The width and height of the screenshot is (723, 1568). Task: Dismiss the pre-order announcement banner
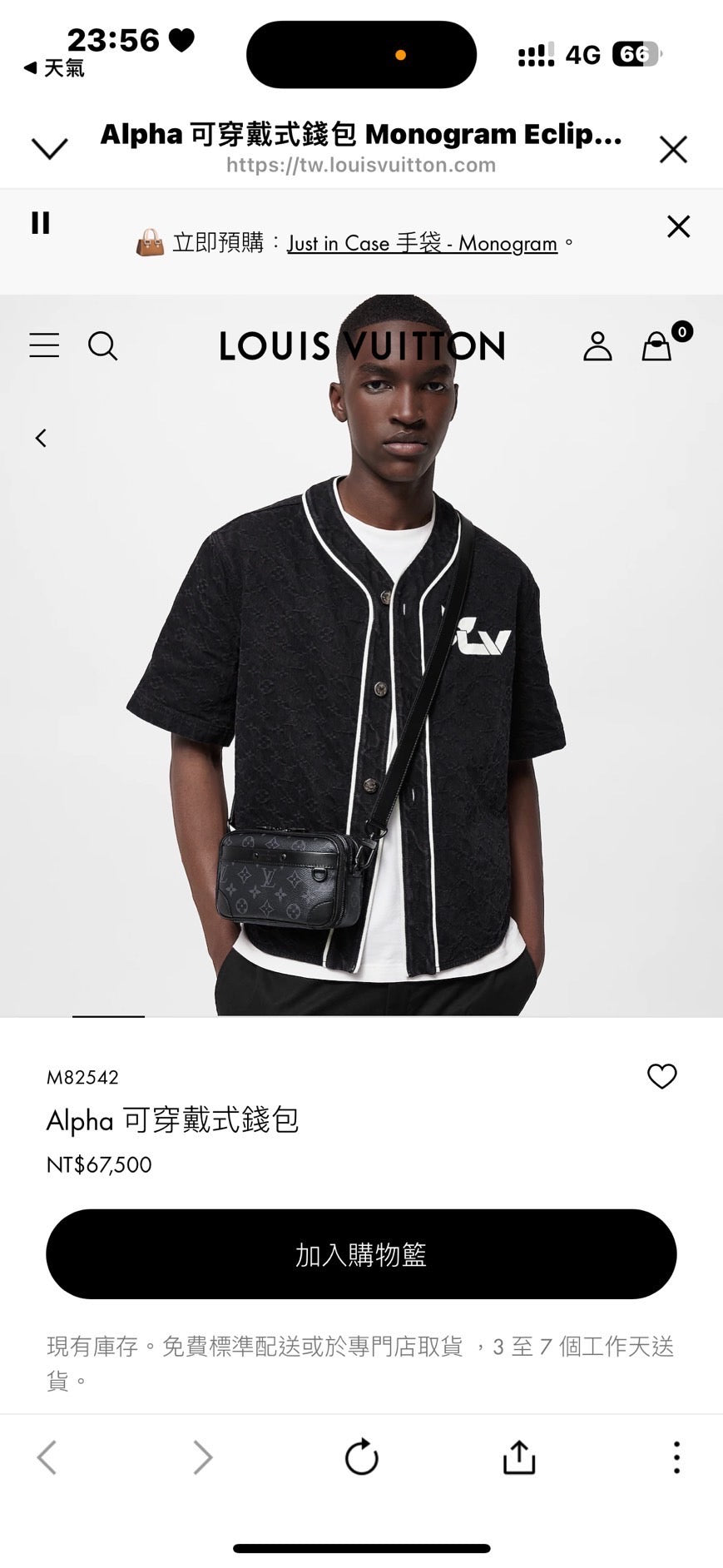pyautogui.click(x=678, y=226)
